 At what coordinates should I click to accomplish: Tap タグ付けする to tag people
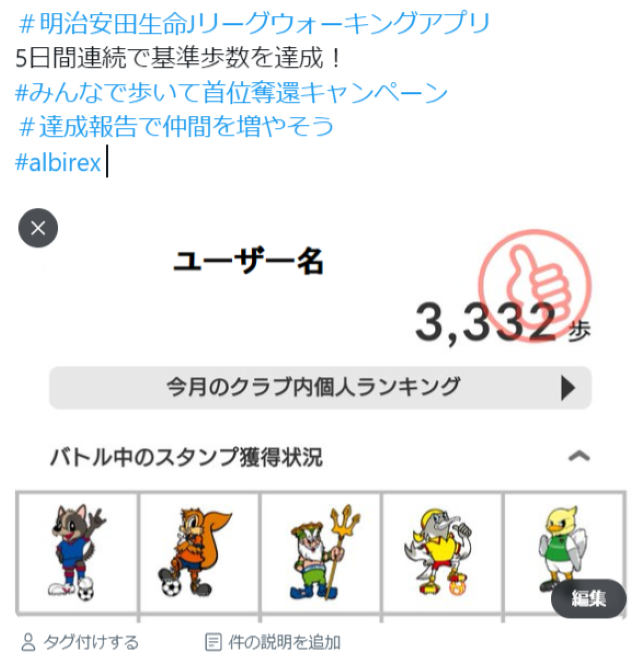pos(80,642)
